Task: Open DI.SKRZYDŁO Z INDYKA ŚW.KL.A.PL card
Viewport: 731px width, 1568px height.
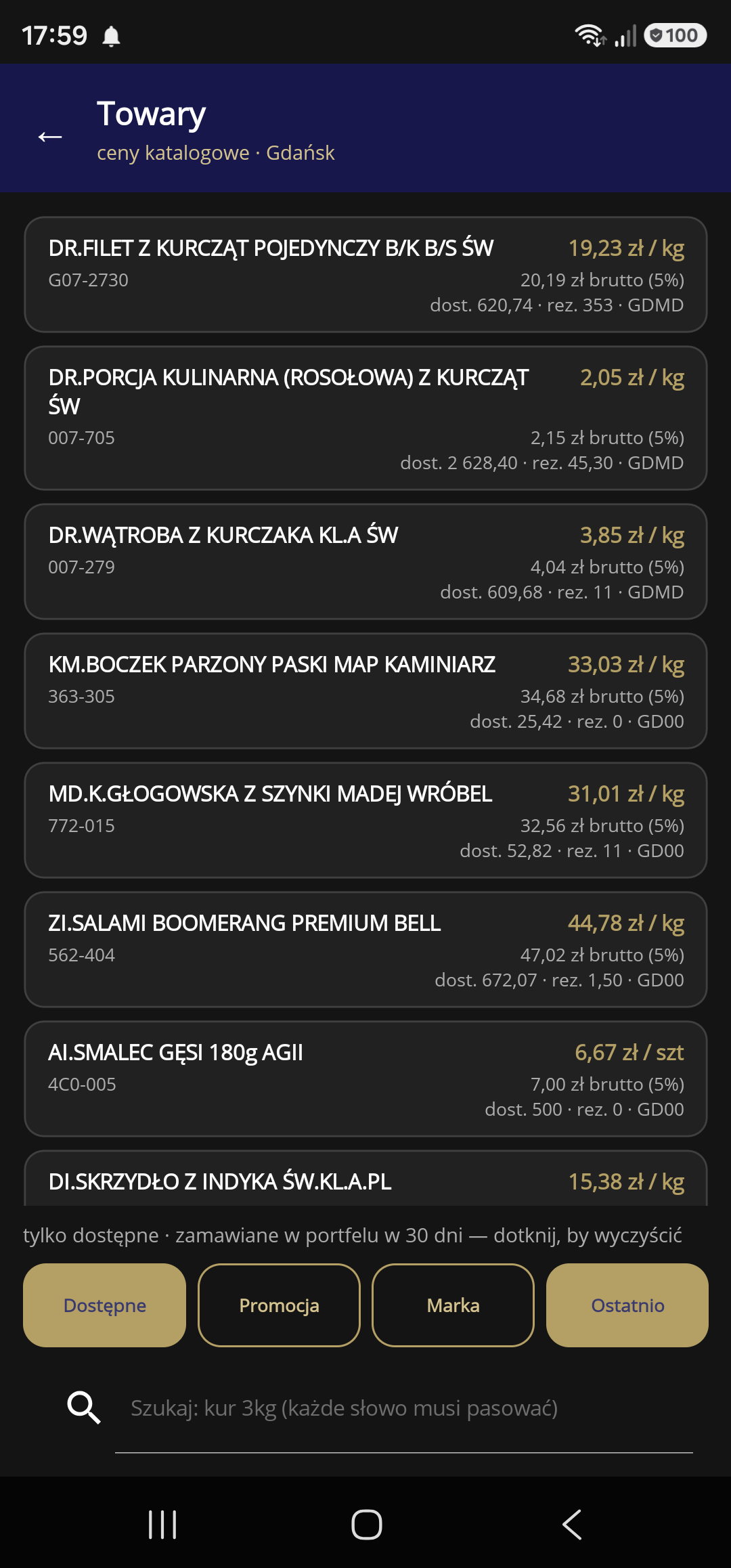Action: coord(365,1178)
